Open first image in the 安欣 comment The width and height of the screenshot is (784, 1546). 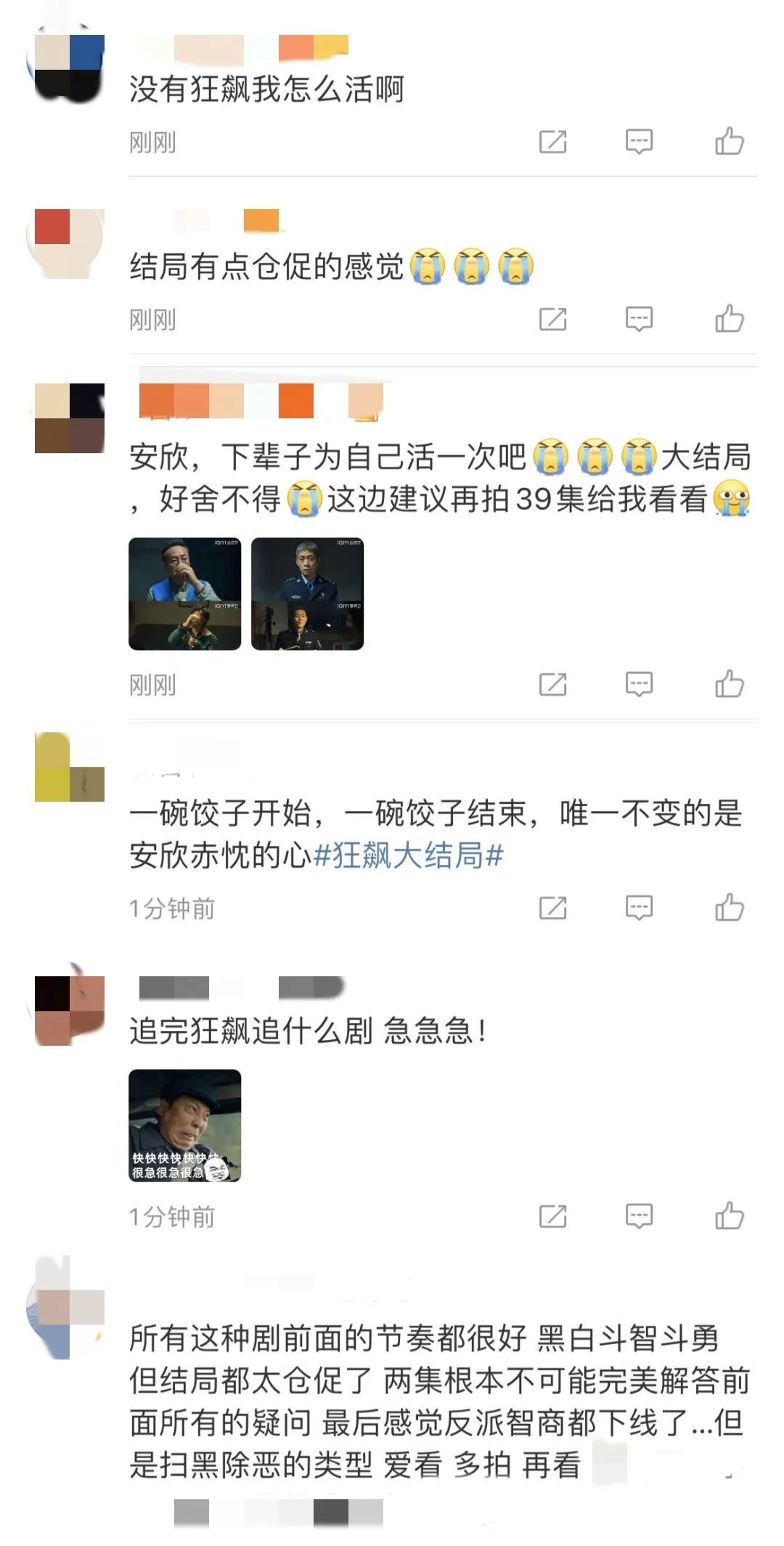(x=184, y=593)
